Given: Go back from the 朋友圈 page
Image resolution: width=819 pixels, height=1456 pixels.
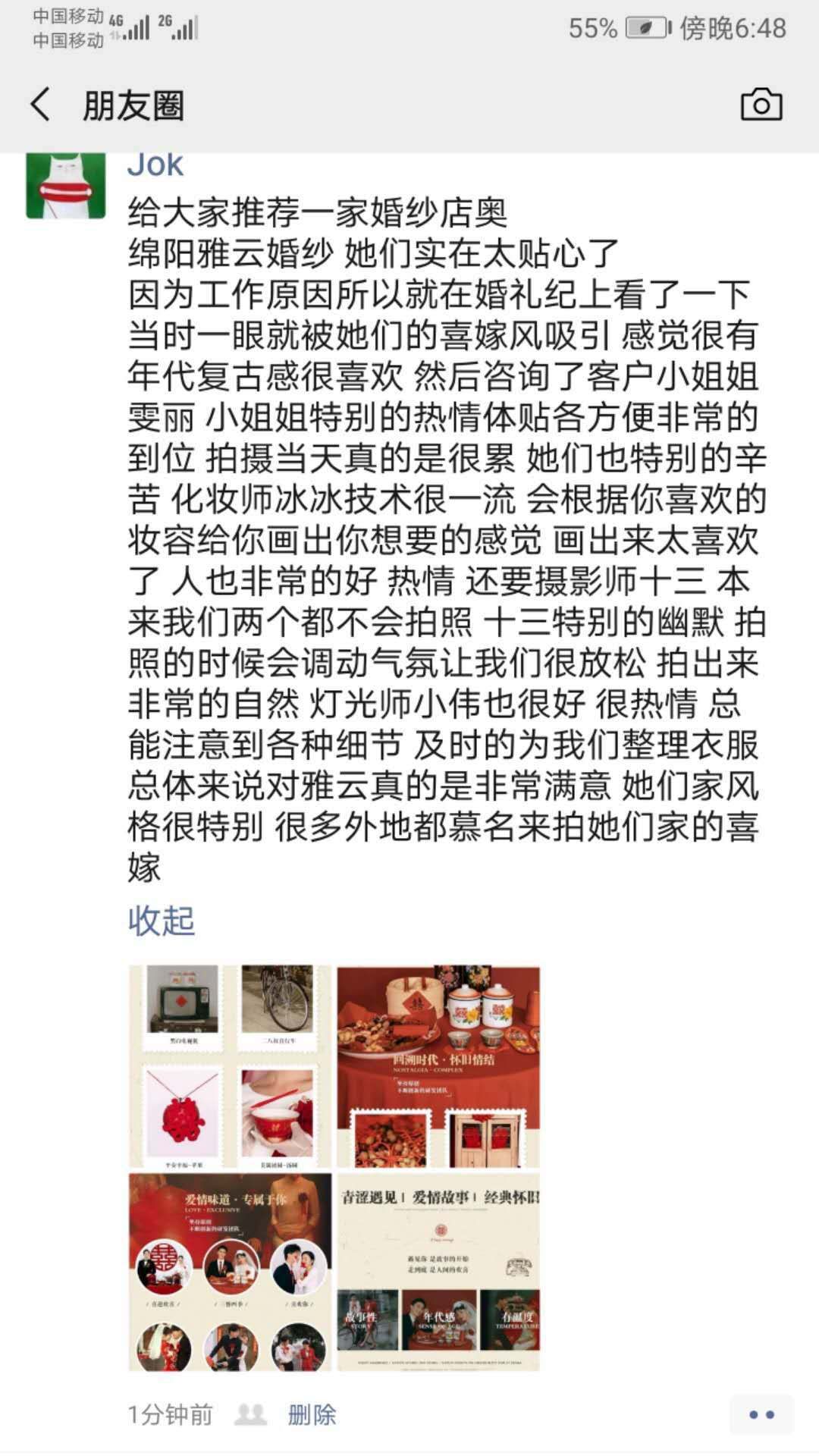Looking at the screenshot, I should pos(41,105).
